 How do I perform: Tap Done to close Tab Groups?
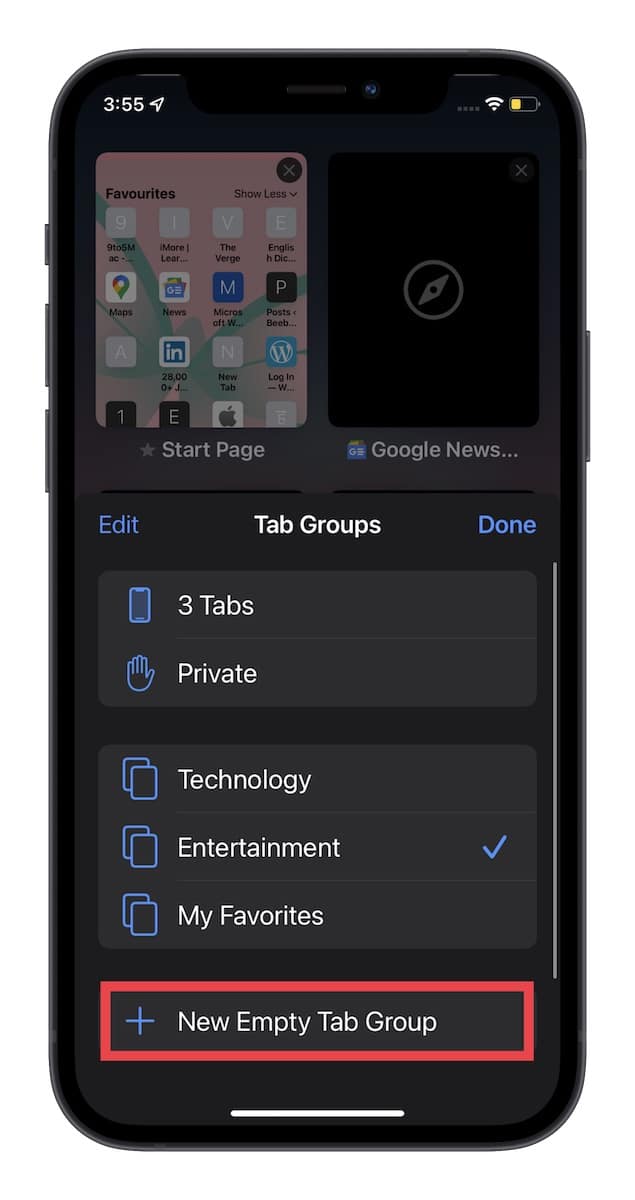click(507, 525)
